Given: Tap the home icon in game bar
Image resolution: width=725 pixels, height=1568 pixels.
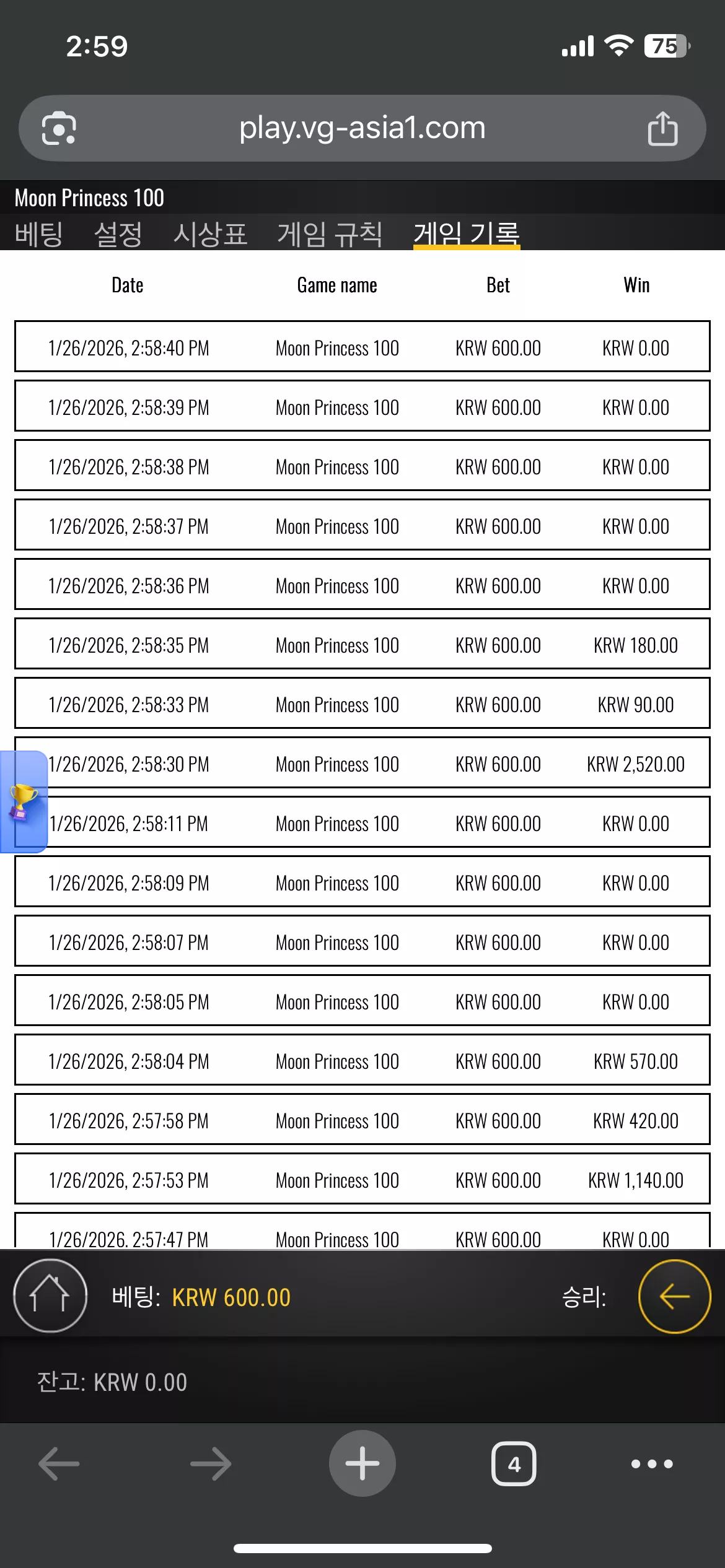Looking at the screenshot, I should [50, 1296].
